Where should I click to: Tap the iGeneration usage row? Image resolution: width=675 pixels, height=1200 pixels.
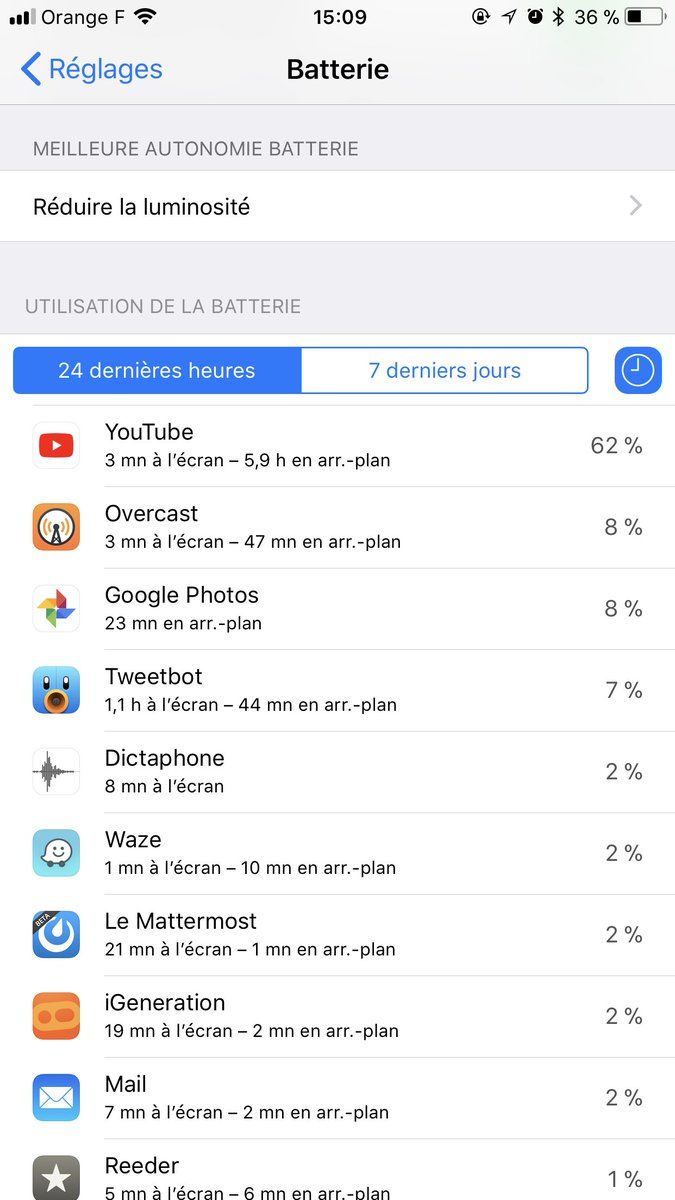337,1016
